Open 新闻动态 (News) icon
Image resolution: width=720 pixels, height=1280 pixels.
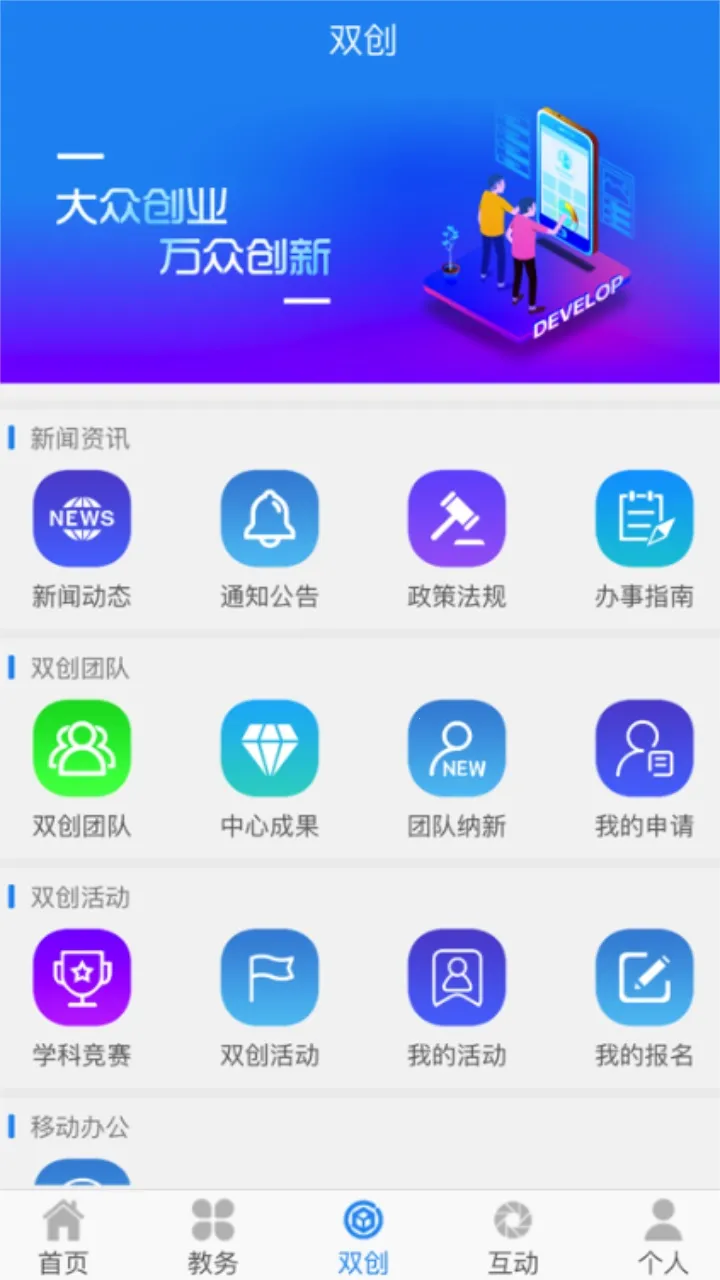82,518
